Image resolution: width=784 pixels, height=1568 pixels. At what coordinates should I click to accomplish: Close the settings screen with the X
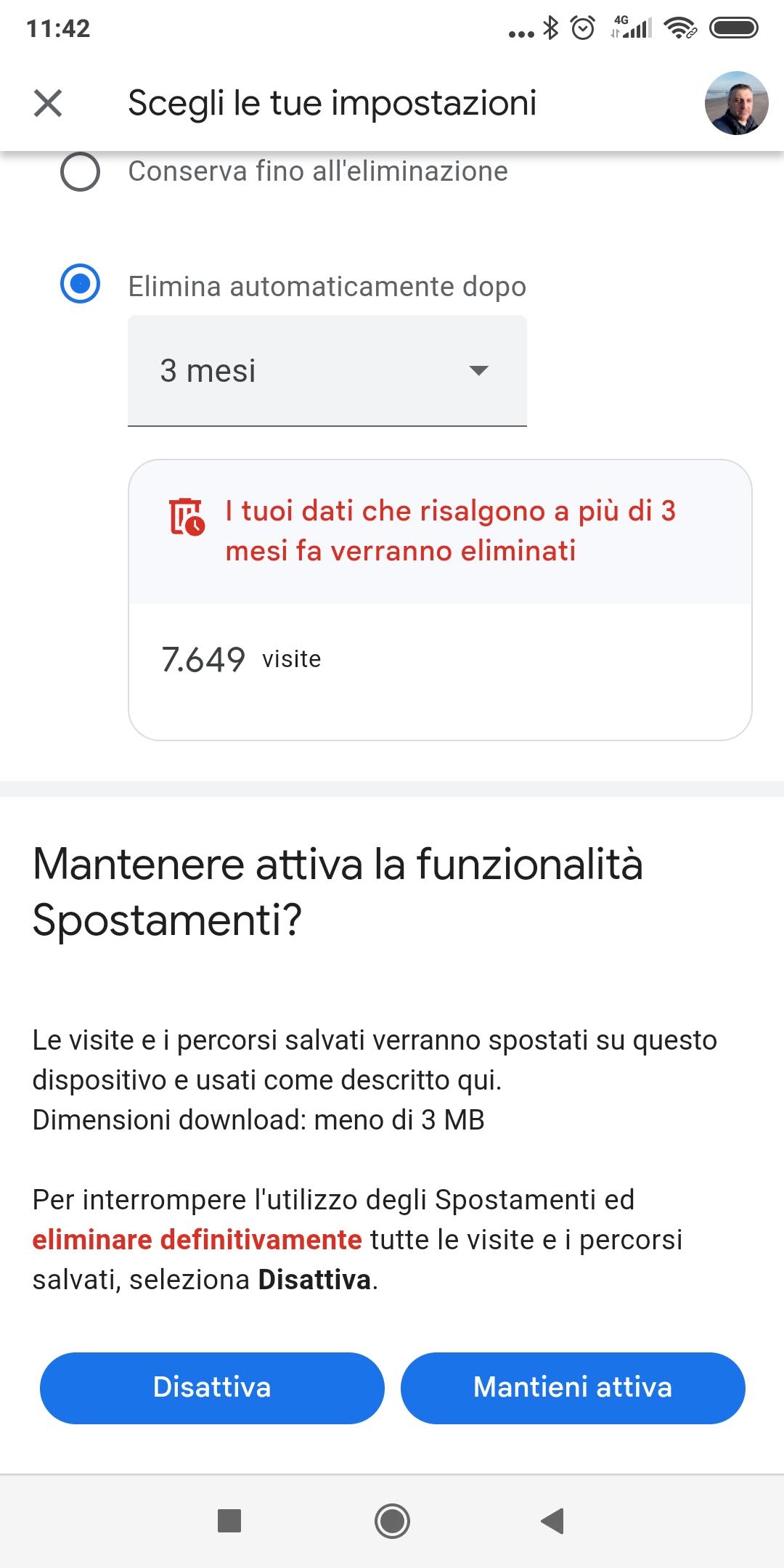(x=48, y=103)
